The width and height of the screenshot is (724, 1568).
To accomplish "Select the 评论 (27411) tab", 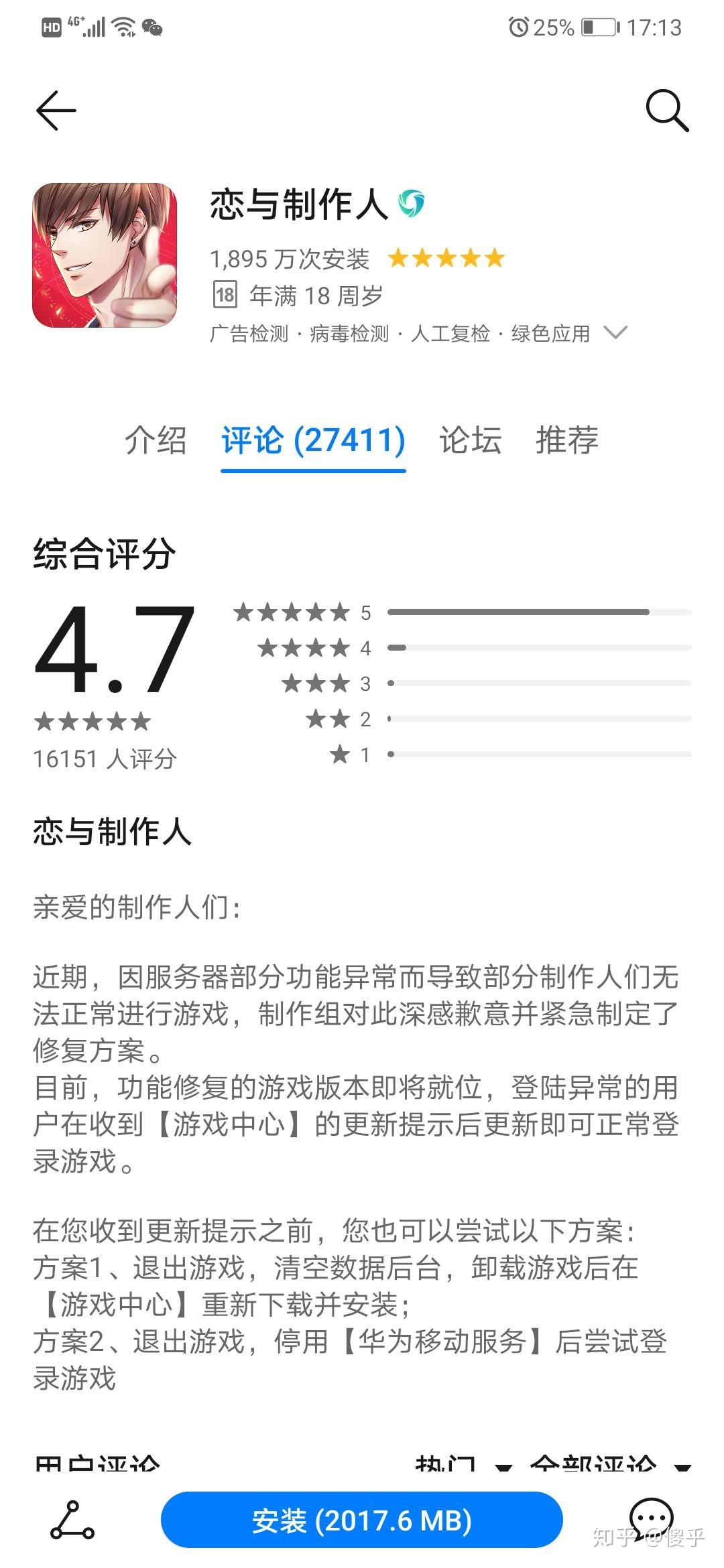I will 313,440.
